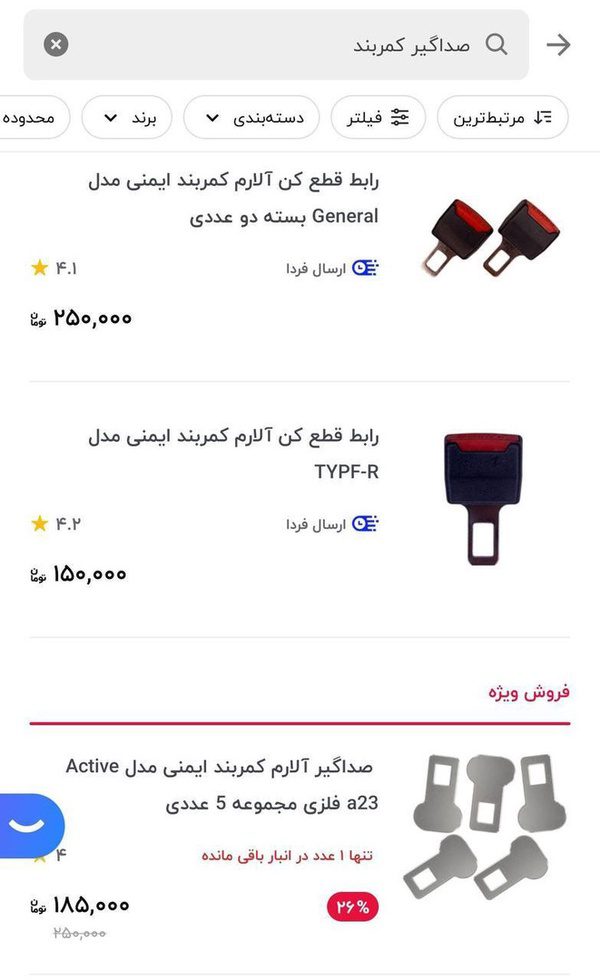Viewport: 600px width, 980px height.
Task: Tap the search field with صداگیر کمربند
Action: pos(300,45)
